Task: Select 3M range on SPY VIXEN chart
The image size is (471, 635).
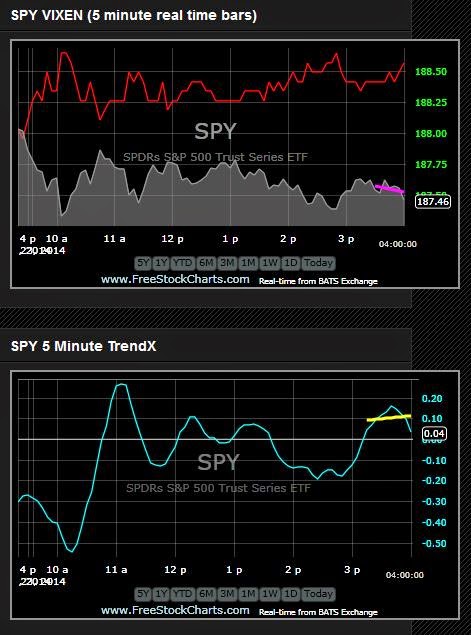Action: [x=227, y=263]
